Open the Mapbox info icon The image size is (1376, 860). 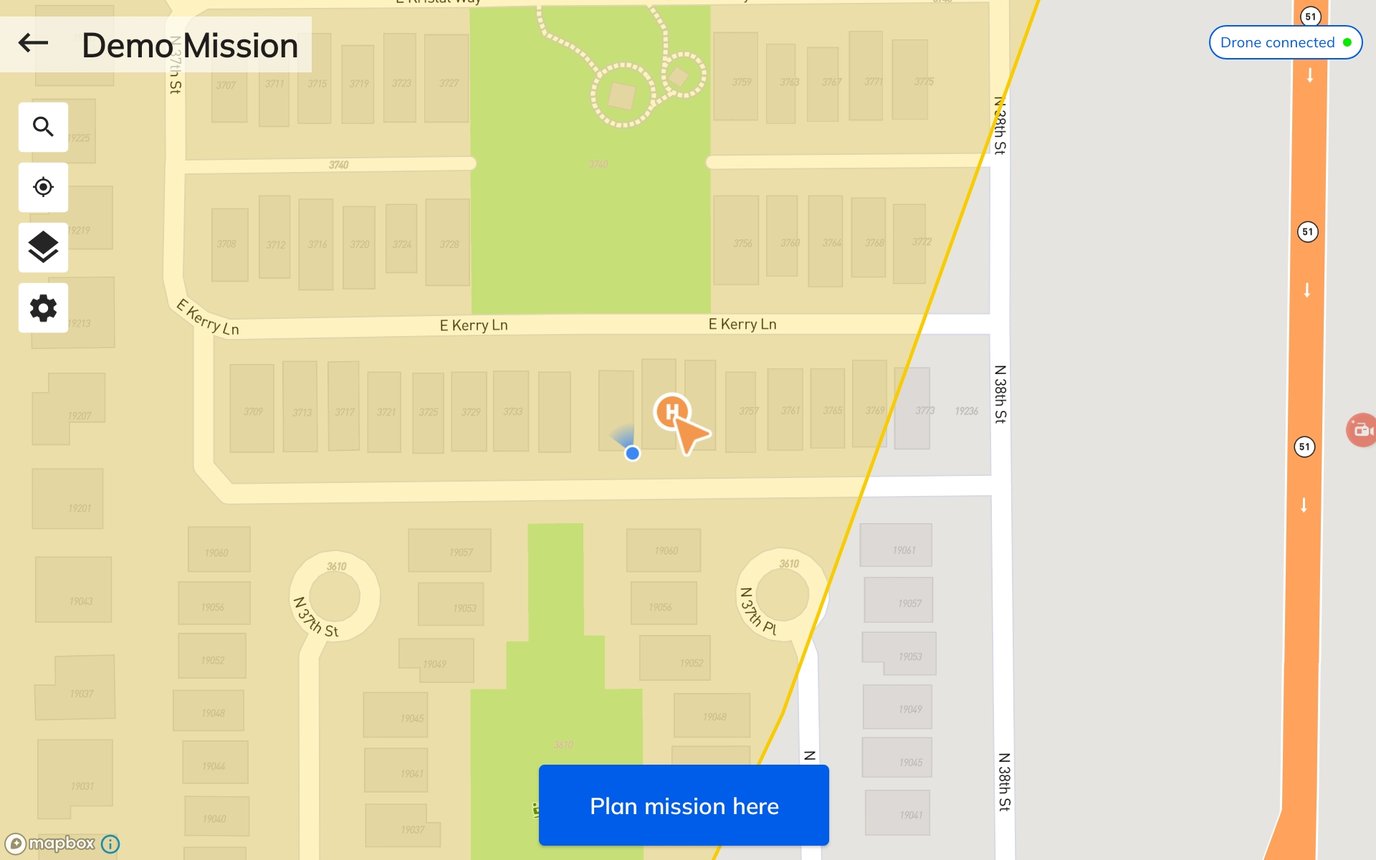[x=110, y=844]
